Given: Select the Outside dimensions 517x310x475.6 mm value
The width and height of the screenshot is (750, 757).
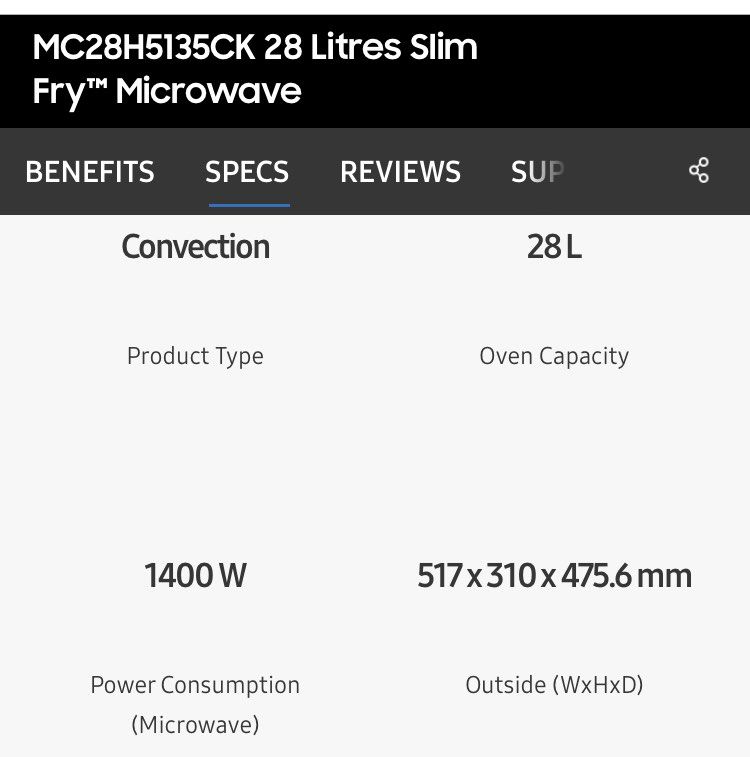Looking at the screenshot, I should click(x=553, y=576).
